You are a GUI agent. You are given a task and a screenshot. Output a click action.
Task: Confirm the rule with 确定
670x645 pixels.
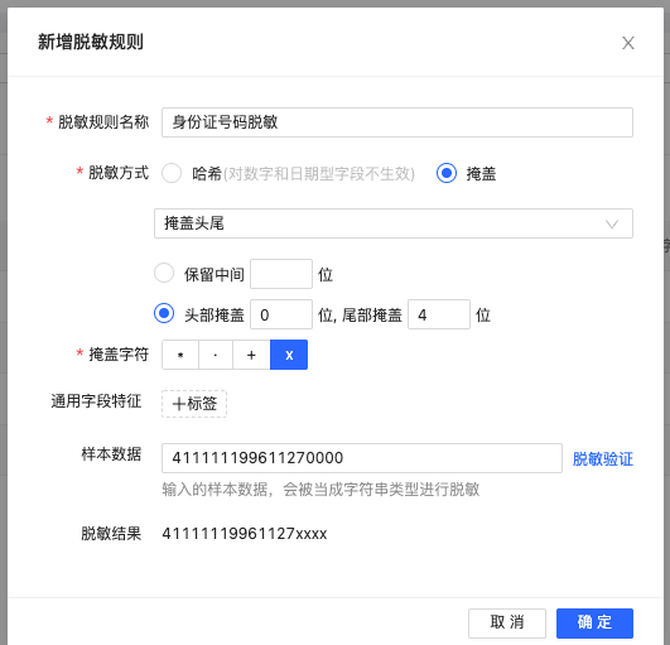pyautogui.click(x=594, y=622)
